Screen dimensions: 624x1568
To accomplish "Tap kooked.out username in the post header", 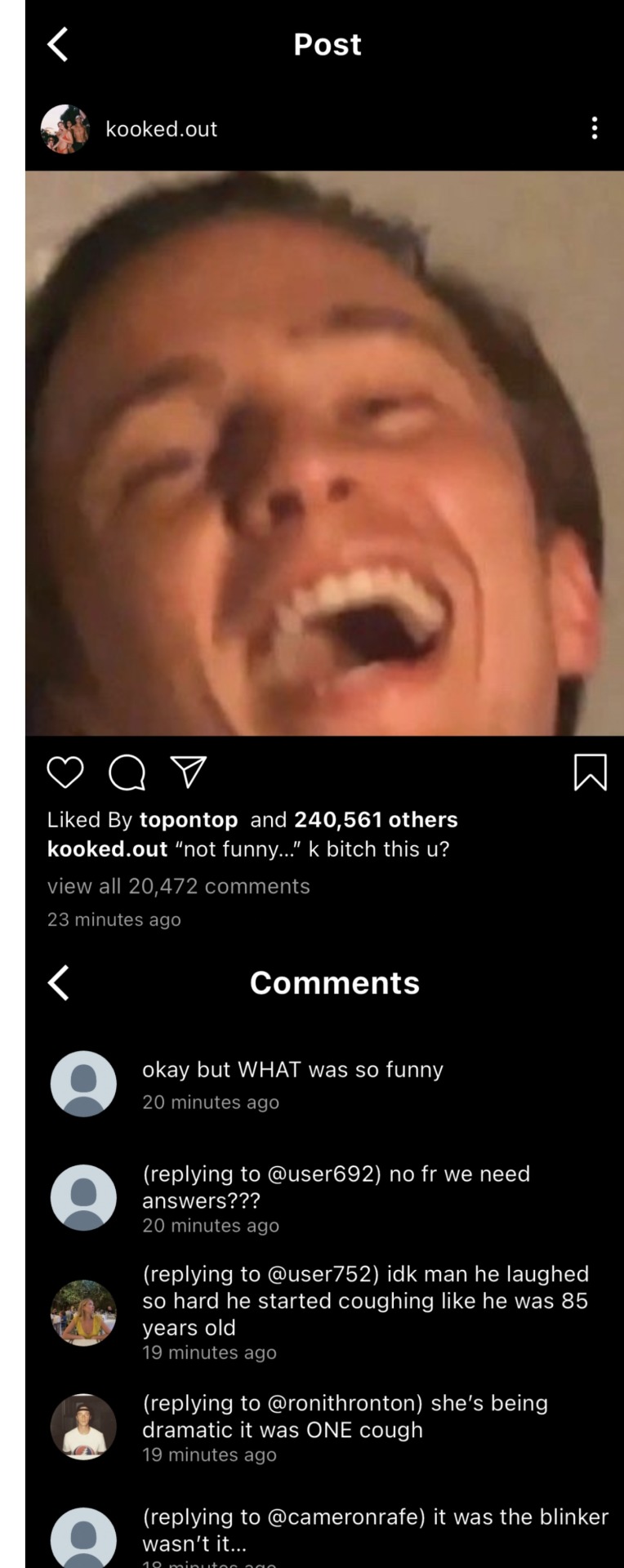I will point(162,129).
